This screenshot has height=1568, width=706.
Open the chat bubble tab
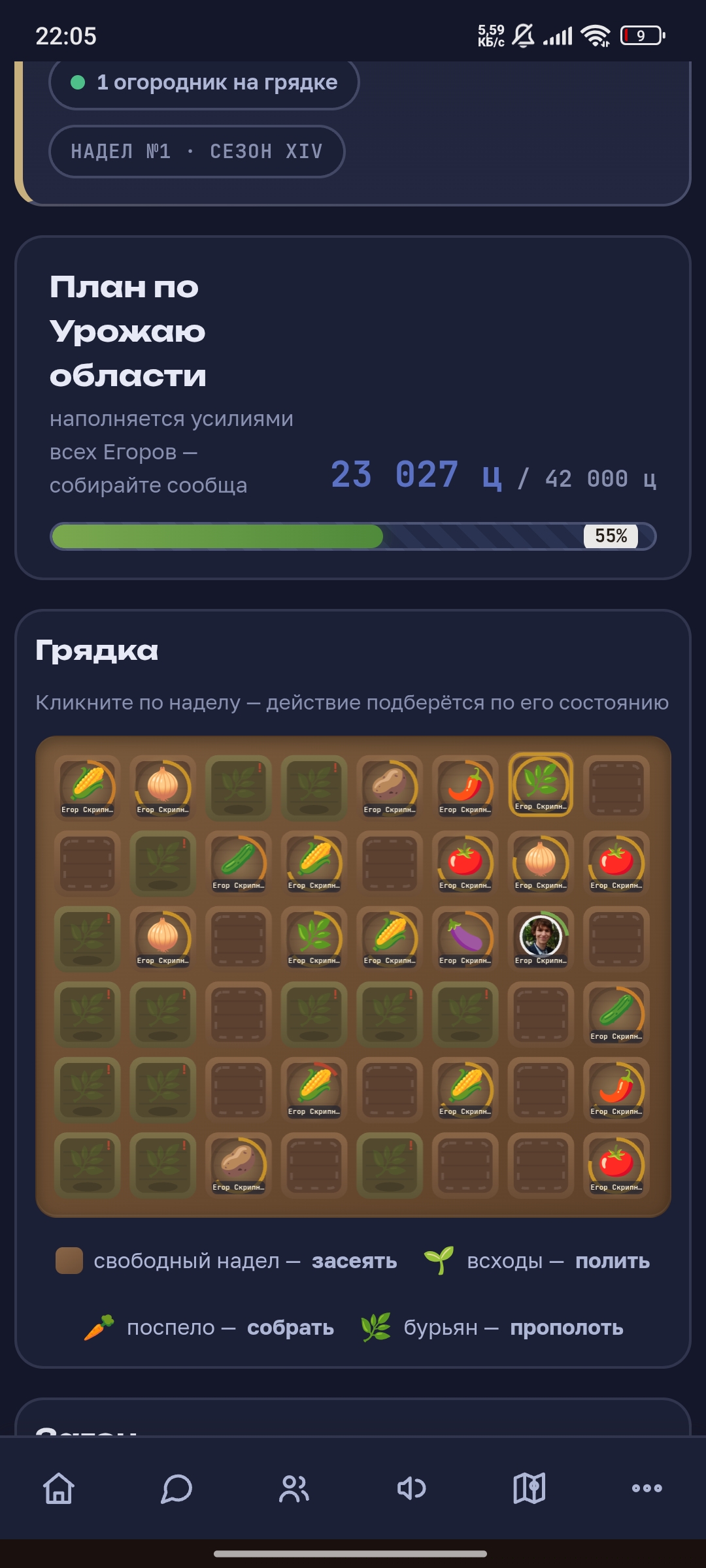click(176, 1488)
